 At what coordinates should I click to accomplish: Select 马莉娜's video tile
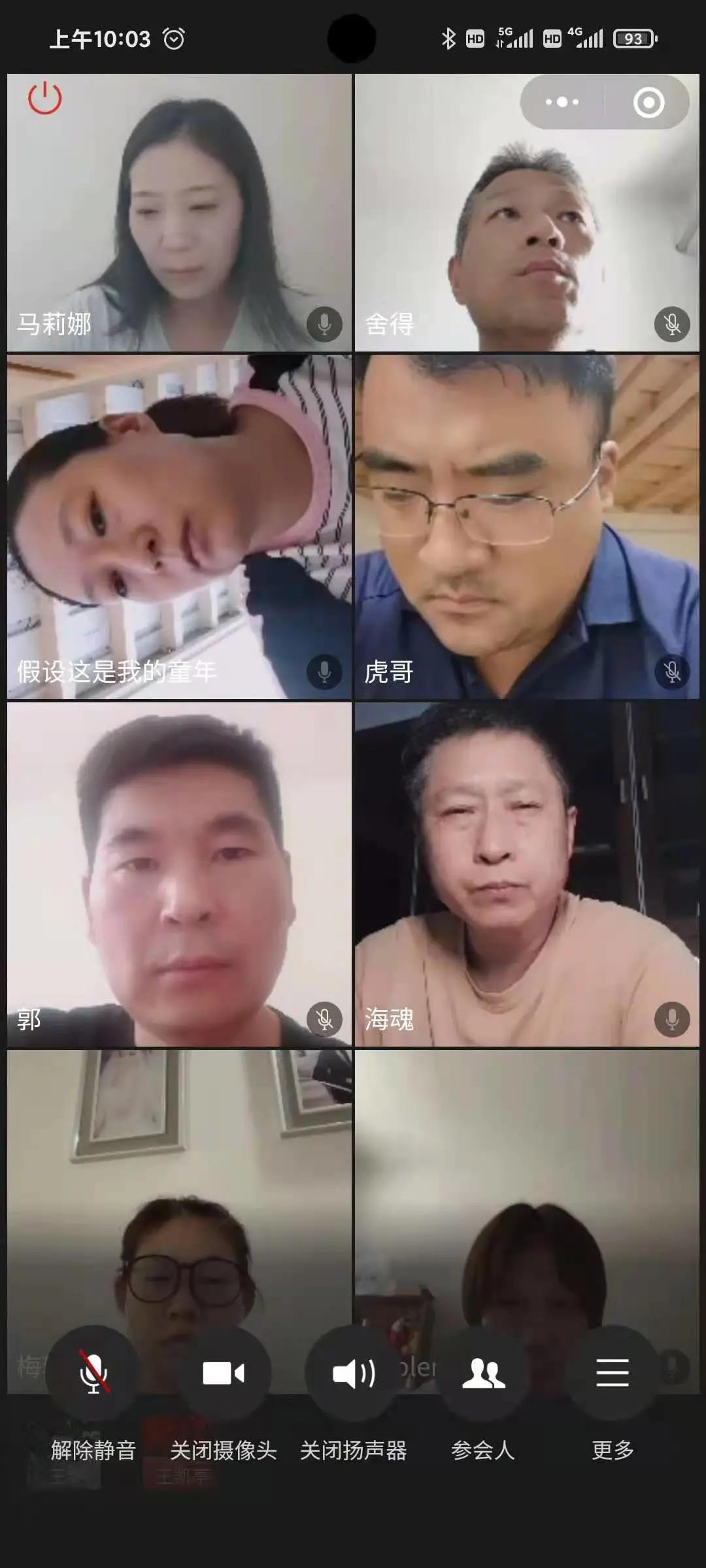[179, 213]
